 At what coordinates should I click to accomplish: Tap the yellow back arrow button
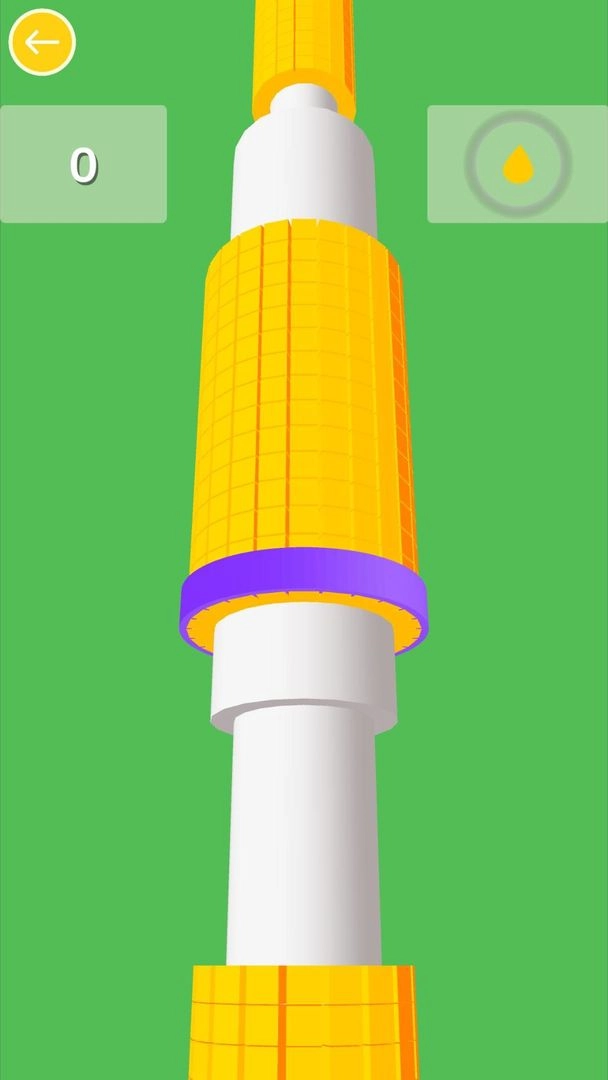click(42, 42)
